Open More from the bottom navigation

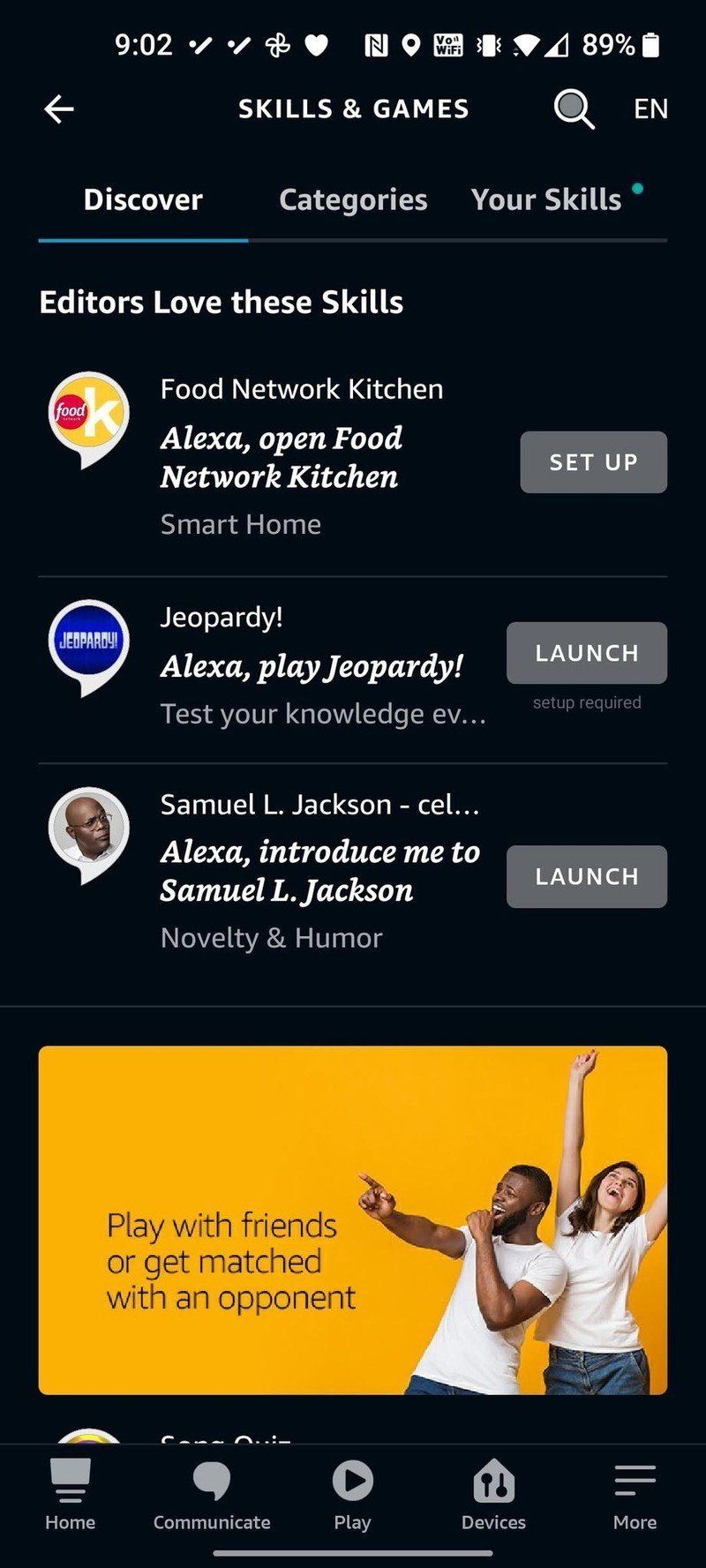635,1498
